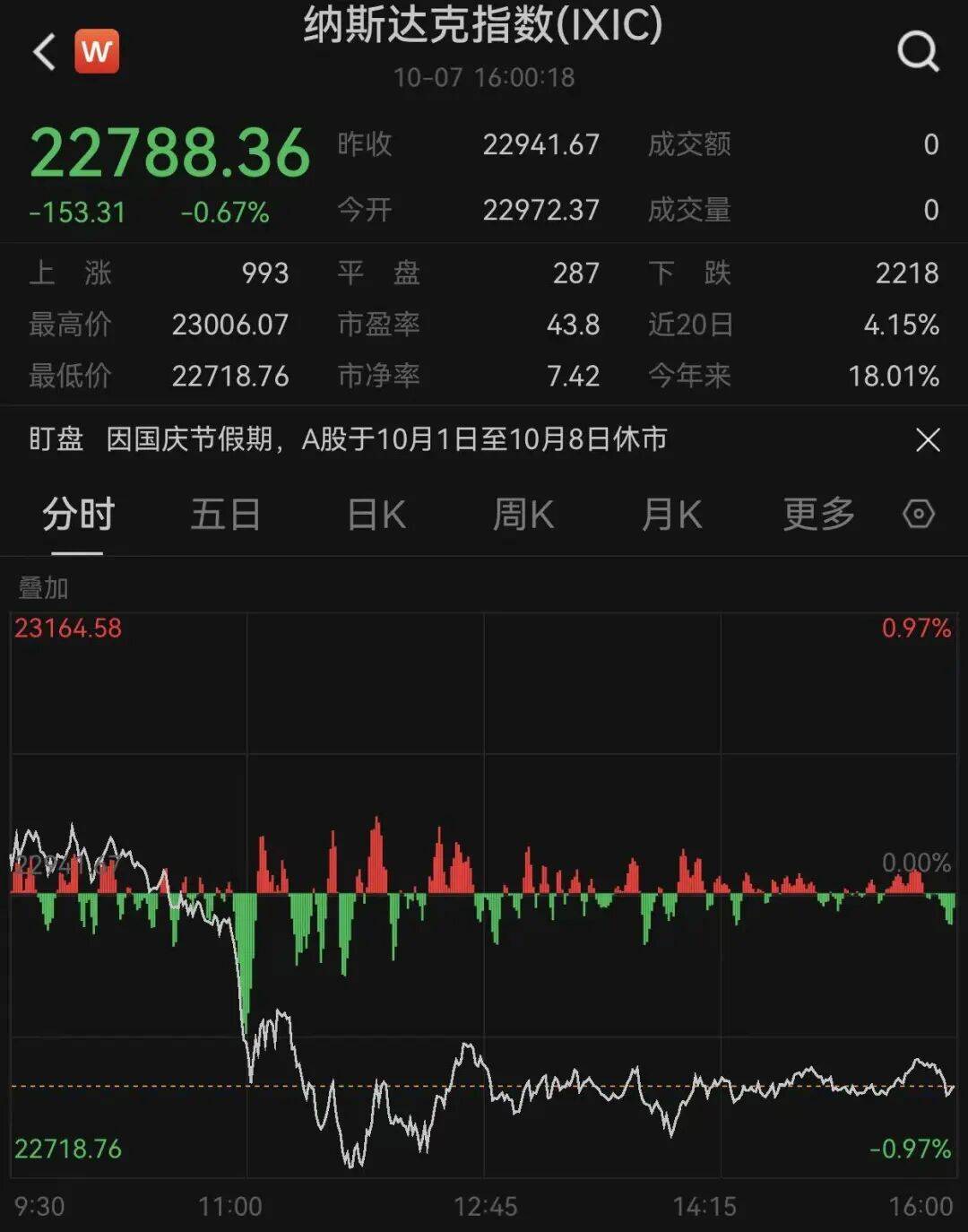
Task: Expand the 更多 more-charts menu
Action: pyautogui.click(x=817, y=516)
